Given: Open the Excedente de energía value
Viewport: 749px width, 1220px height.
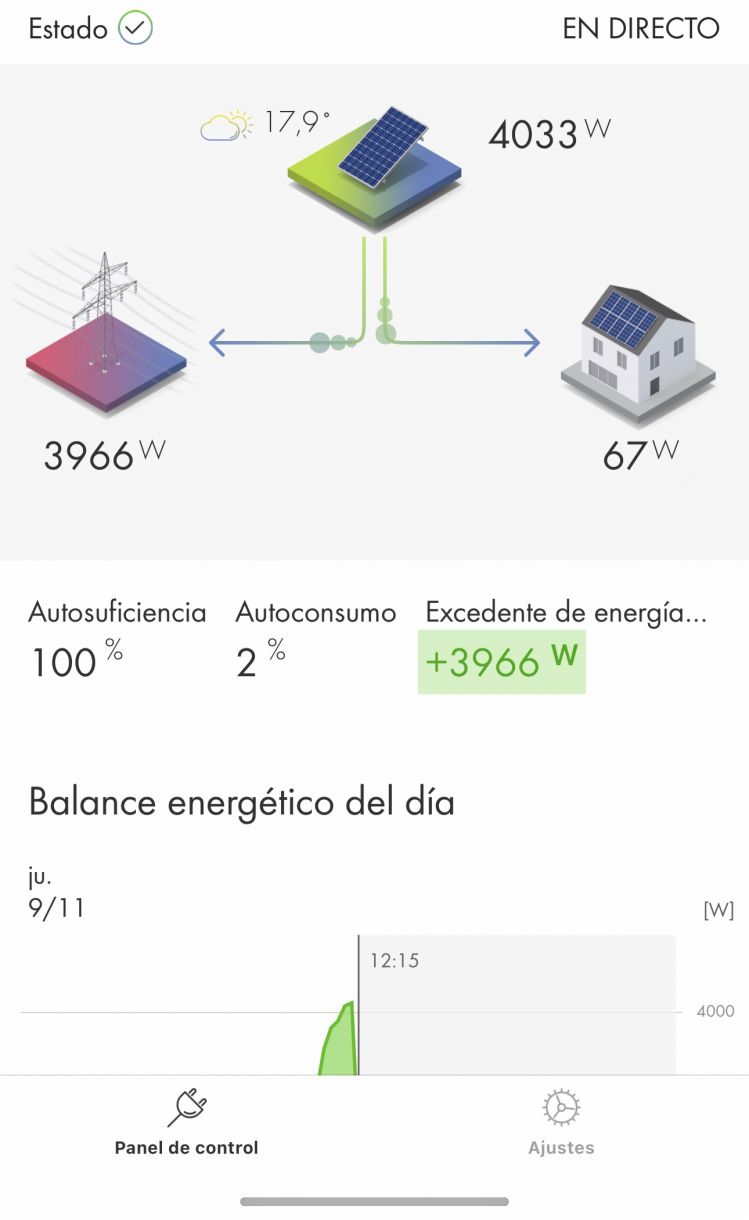Looking at the screenshot, I should [x=501, y=661].
